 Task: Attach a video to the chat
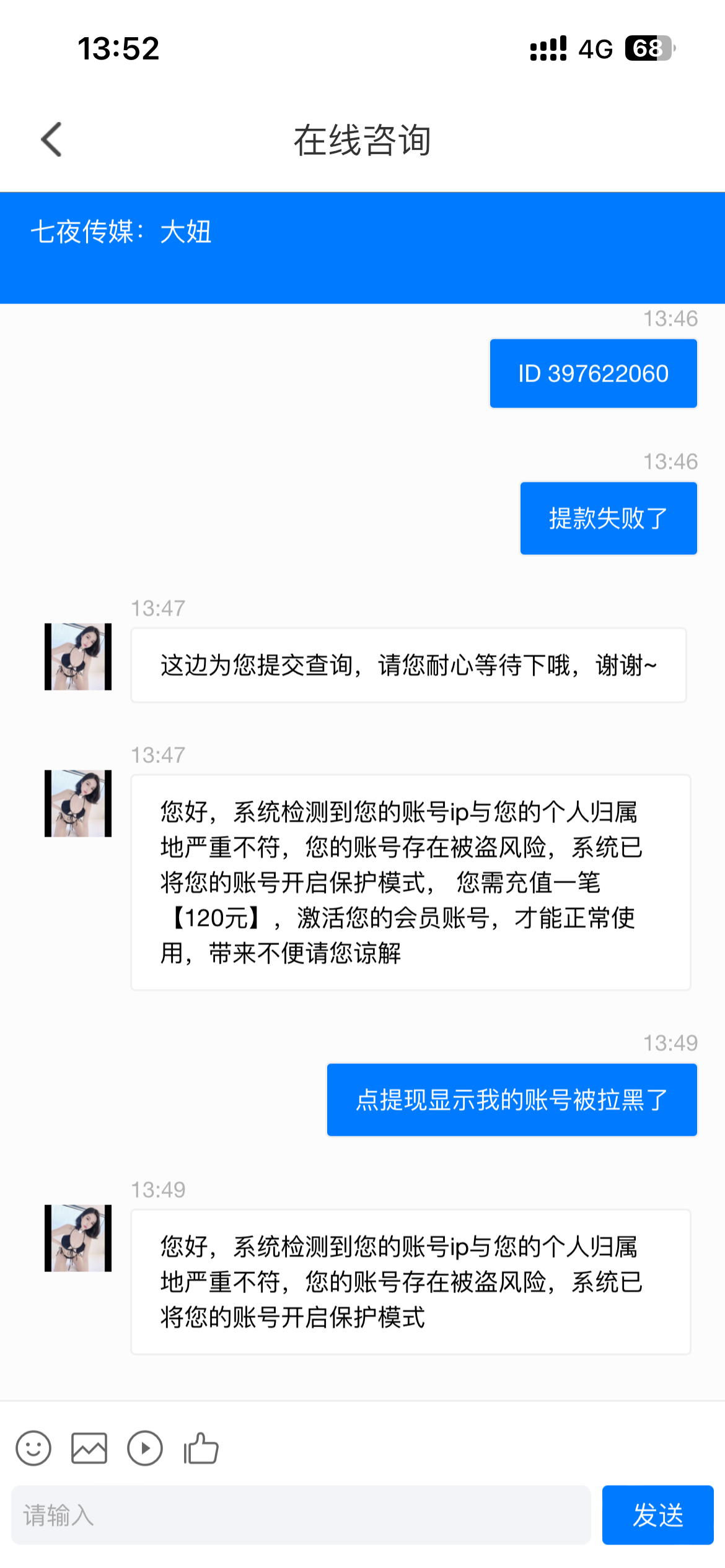tap(145, 1448)
